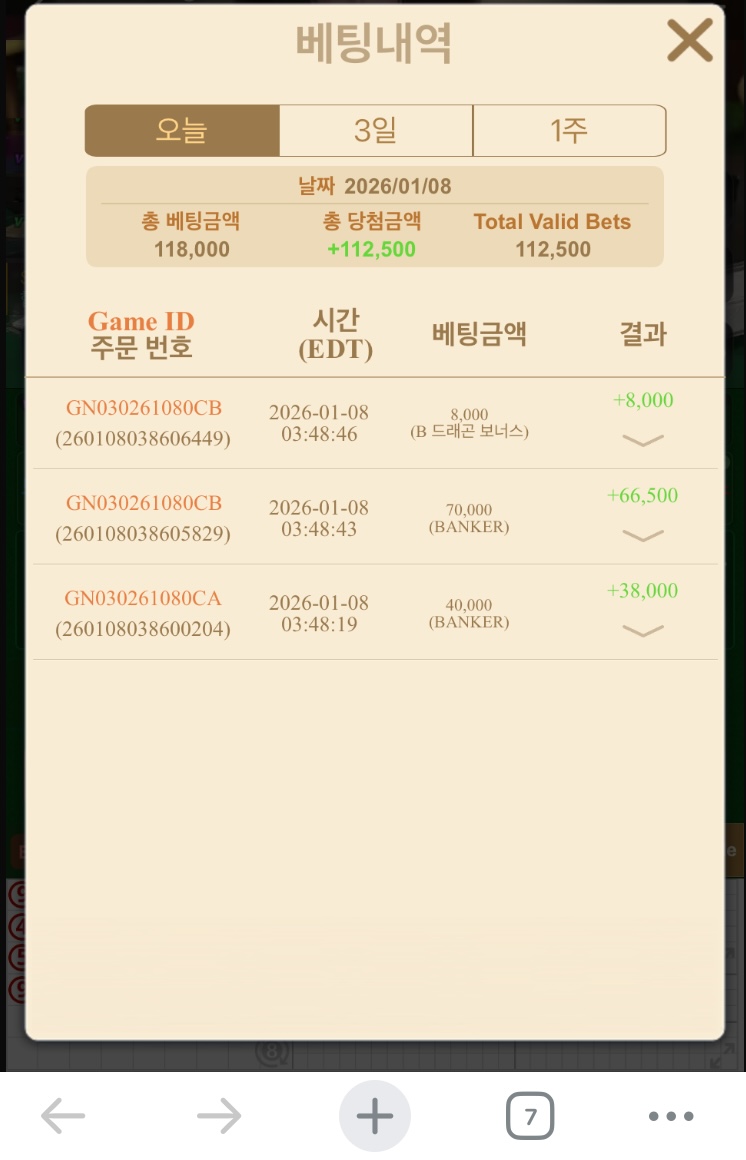Open a new browser tab
Screen dimensions: 746x1160
coord(375,1116)
